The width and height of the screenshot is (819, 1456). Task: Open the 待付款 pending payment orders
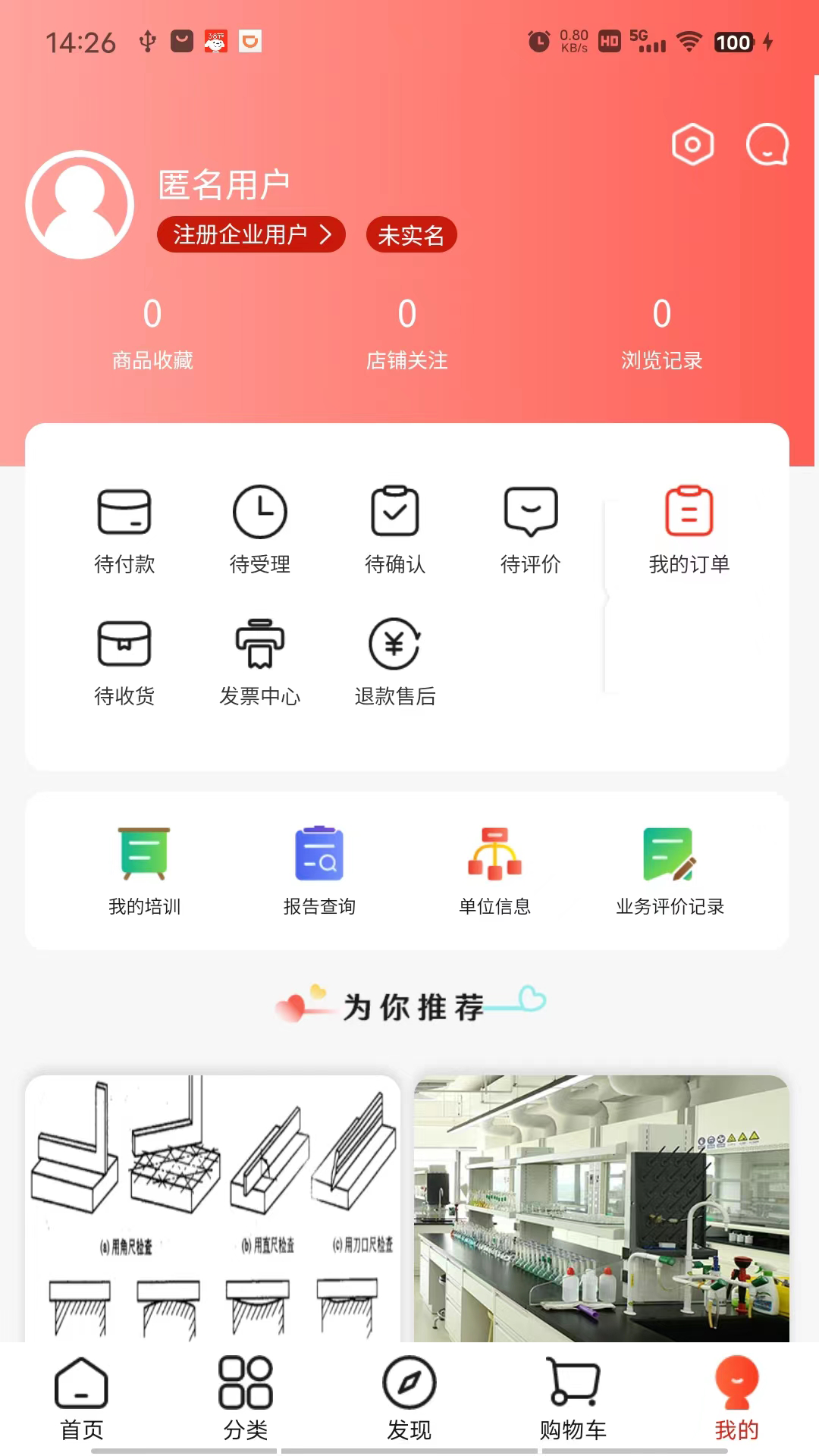(x=125, y=527)
